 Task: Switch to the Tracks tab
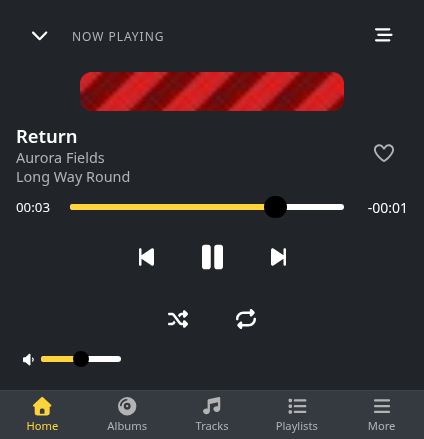coord(212,415)
